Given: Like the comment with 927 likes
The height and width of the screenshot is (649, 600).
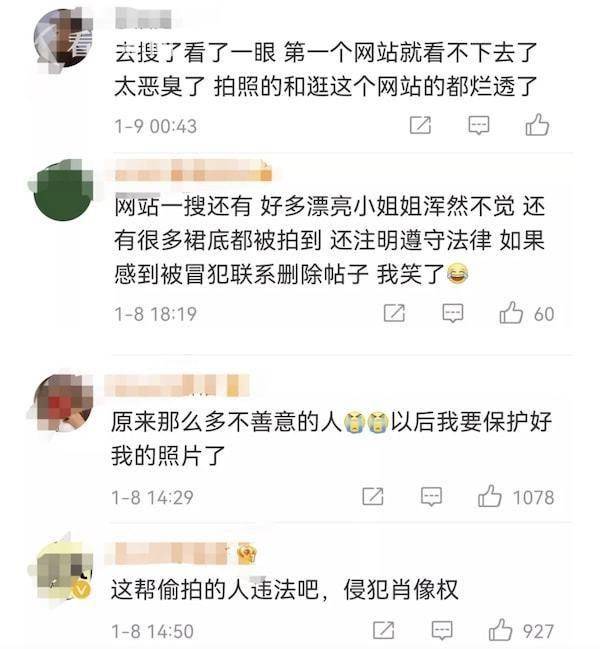Looking at the screenshot, I should tap(500, 630).
